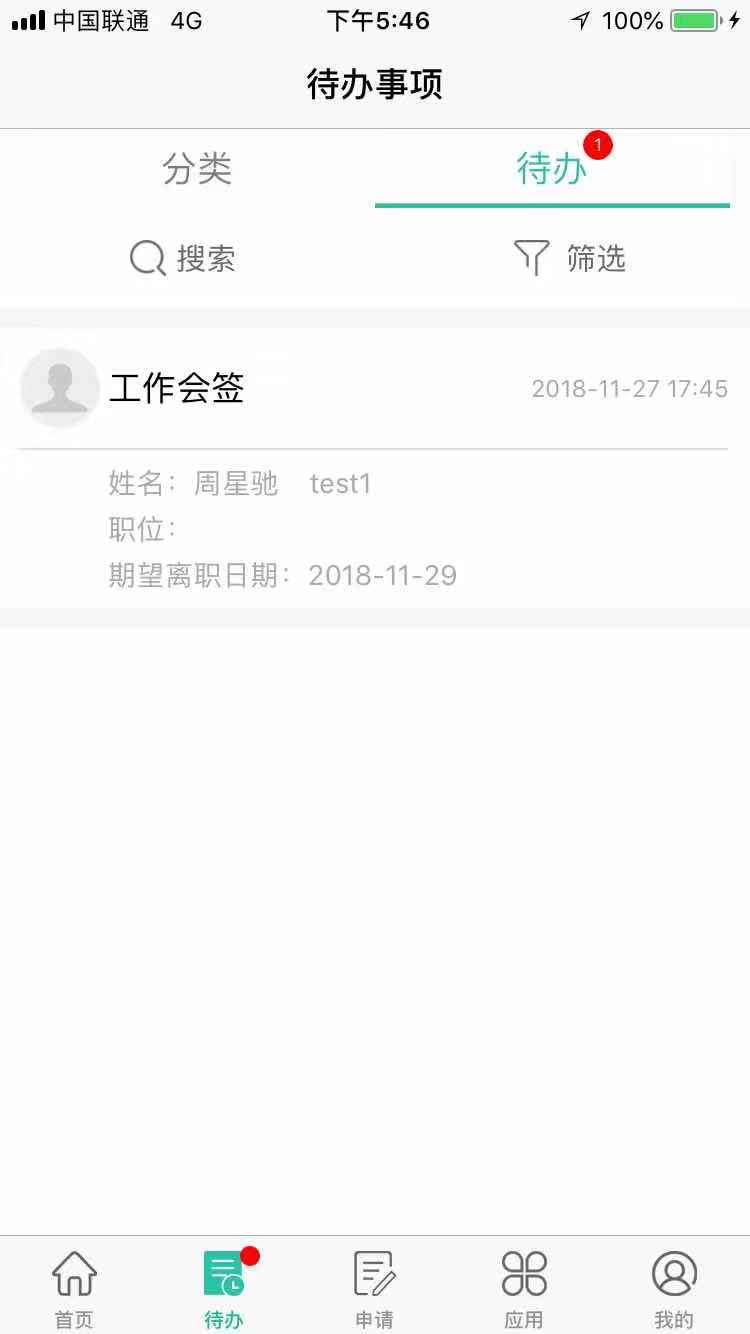Open the 搜索 search option
This screenshot has height=1334, width=750.
(183, 259)
